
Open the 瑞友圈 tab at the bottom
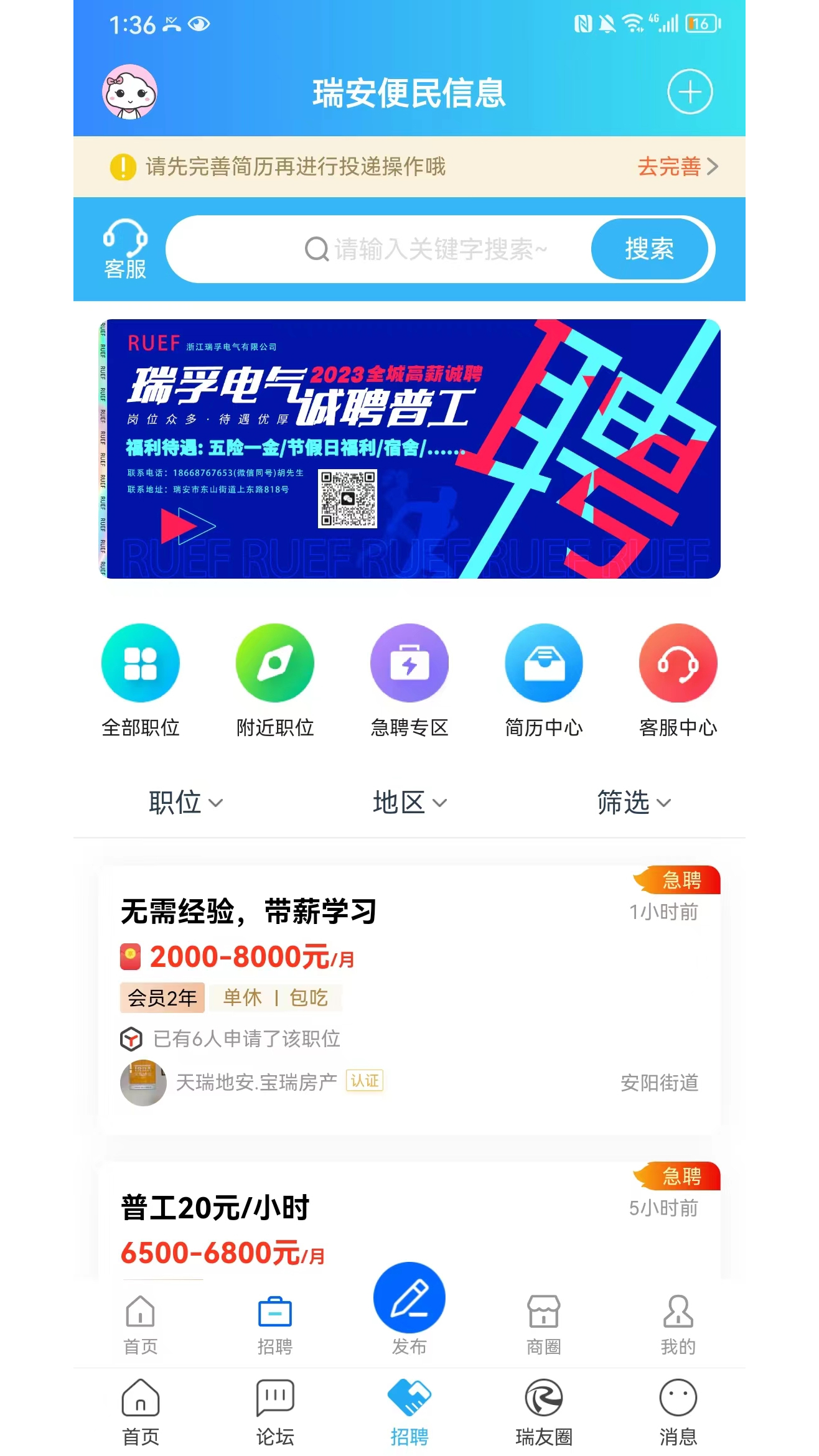(543, 1411)
